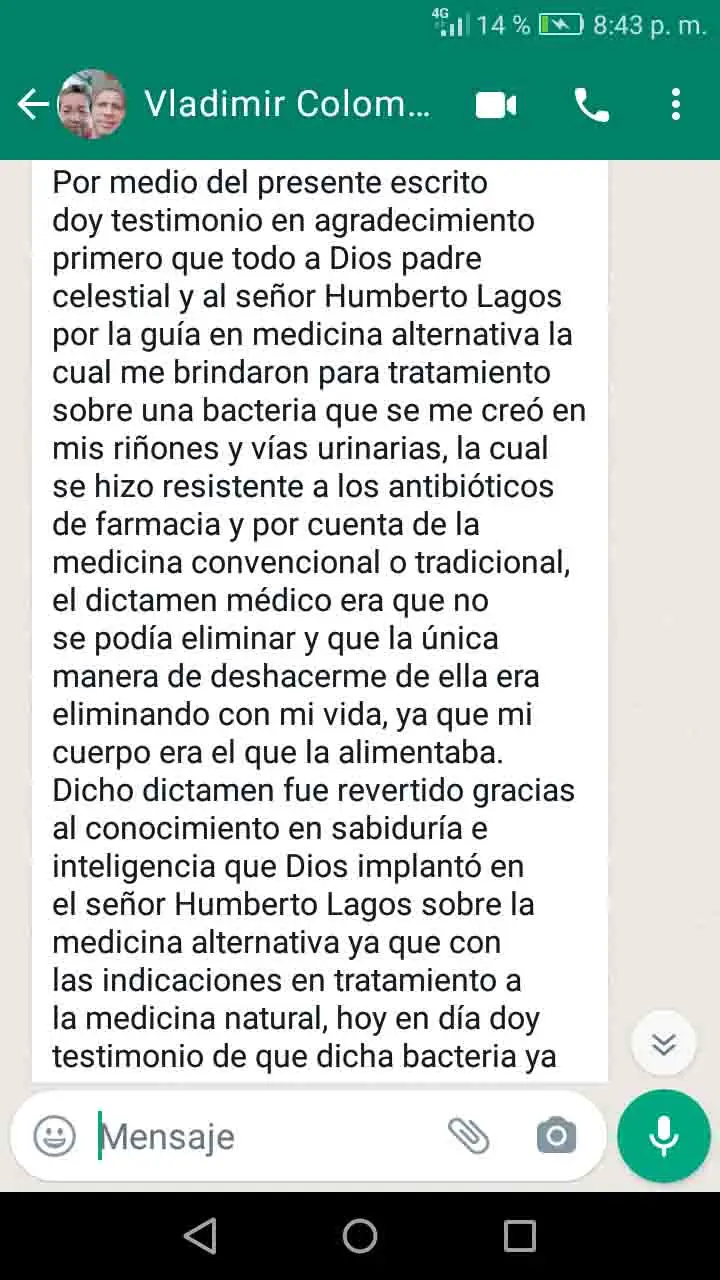This screenshot has height=1280, width=720.
Task: Start a video call
Action: tap(496, 104)
